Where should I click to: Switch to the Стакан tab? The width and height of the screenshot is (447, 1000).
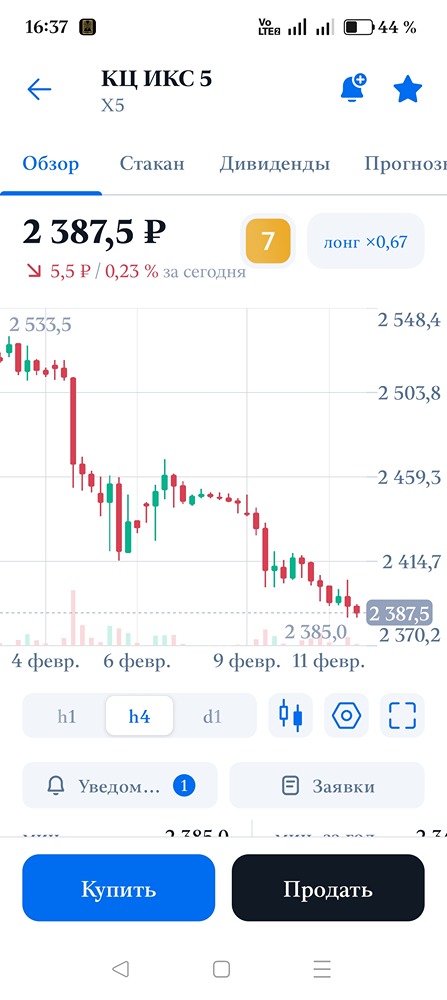[152, 164]
